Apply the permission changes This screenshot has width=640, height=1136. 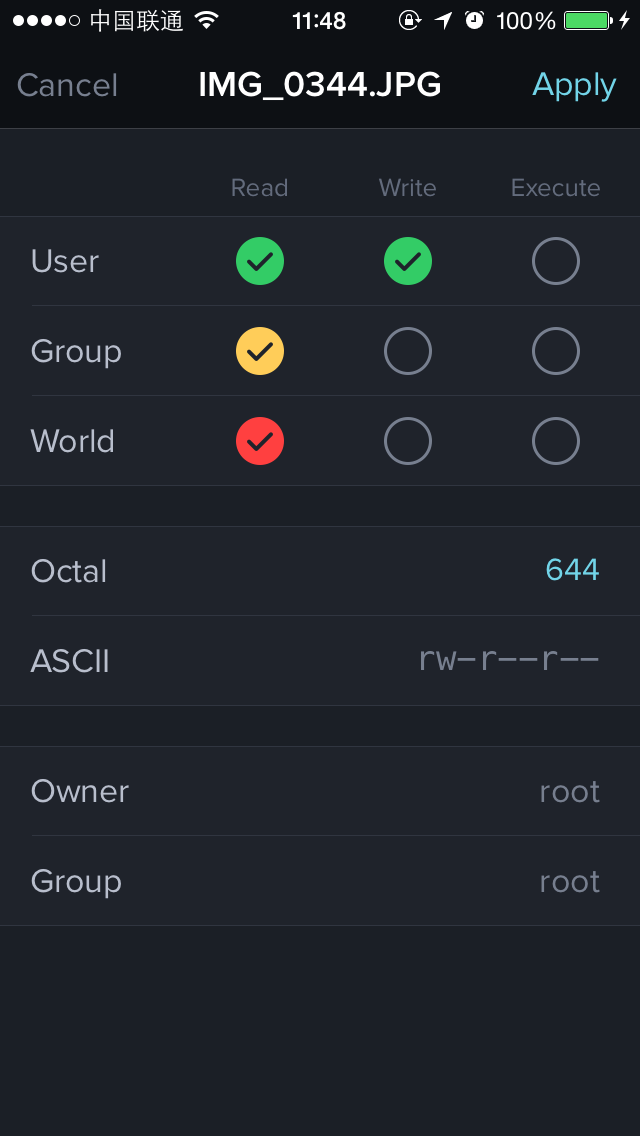(x=574, y=85)
